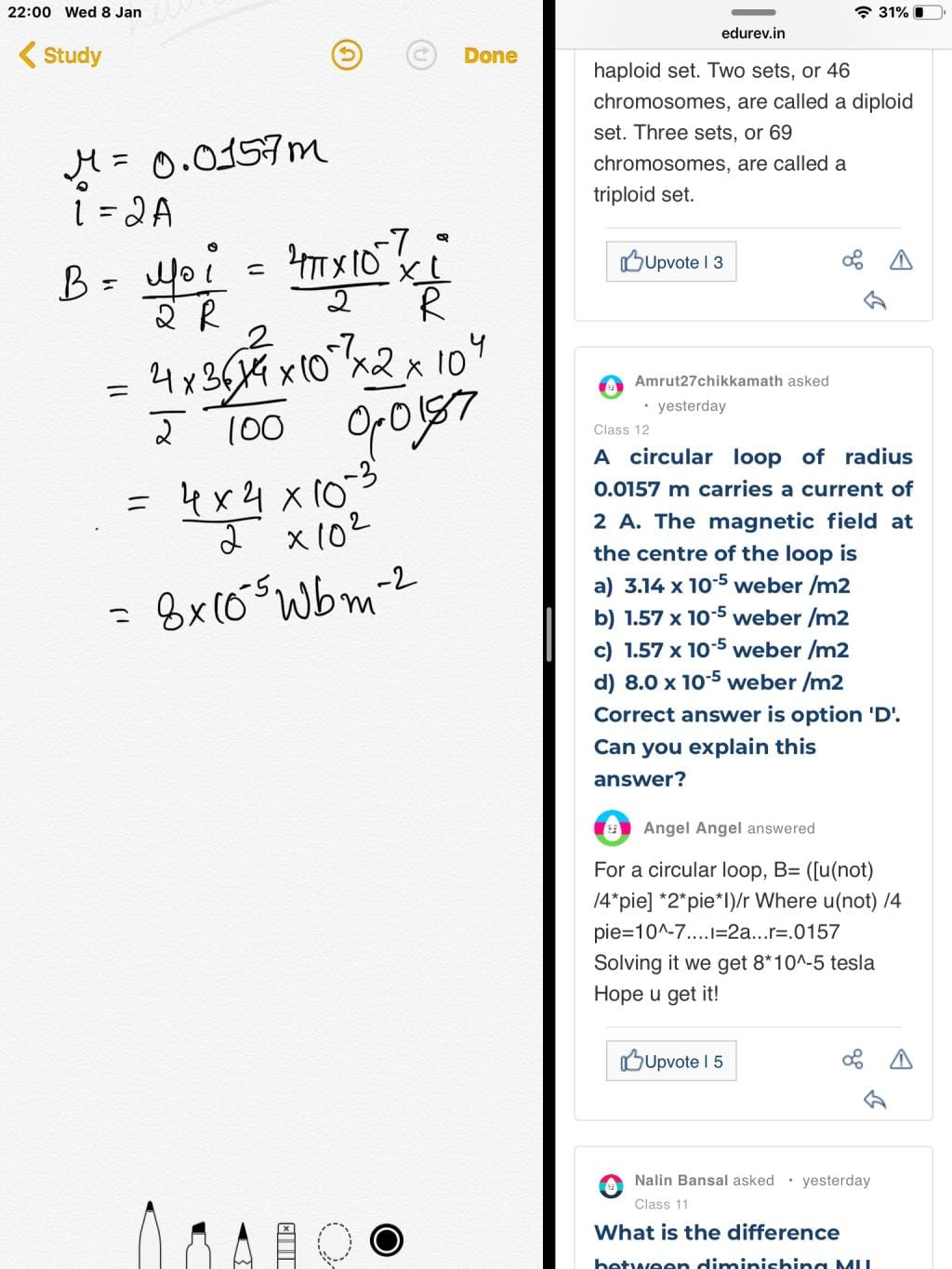This screenshot has height=1269, width=952.
Task: Select the pen drawing tool
Action: pyautogui.click(x=150, y=1236)
